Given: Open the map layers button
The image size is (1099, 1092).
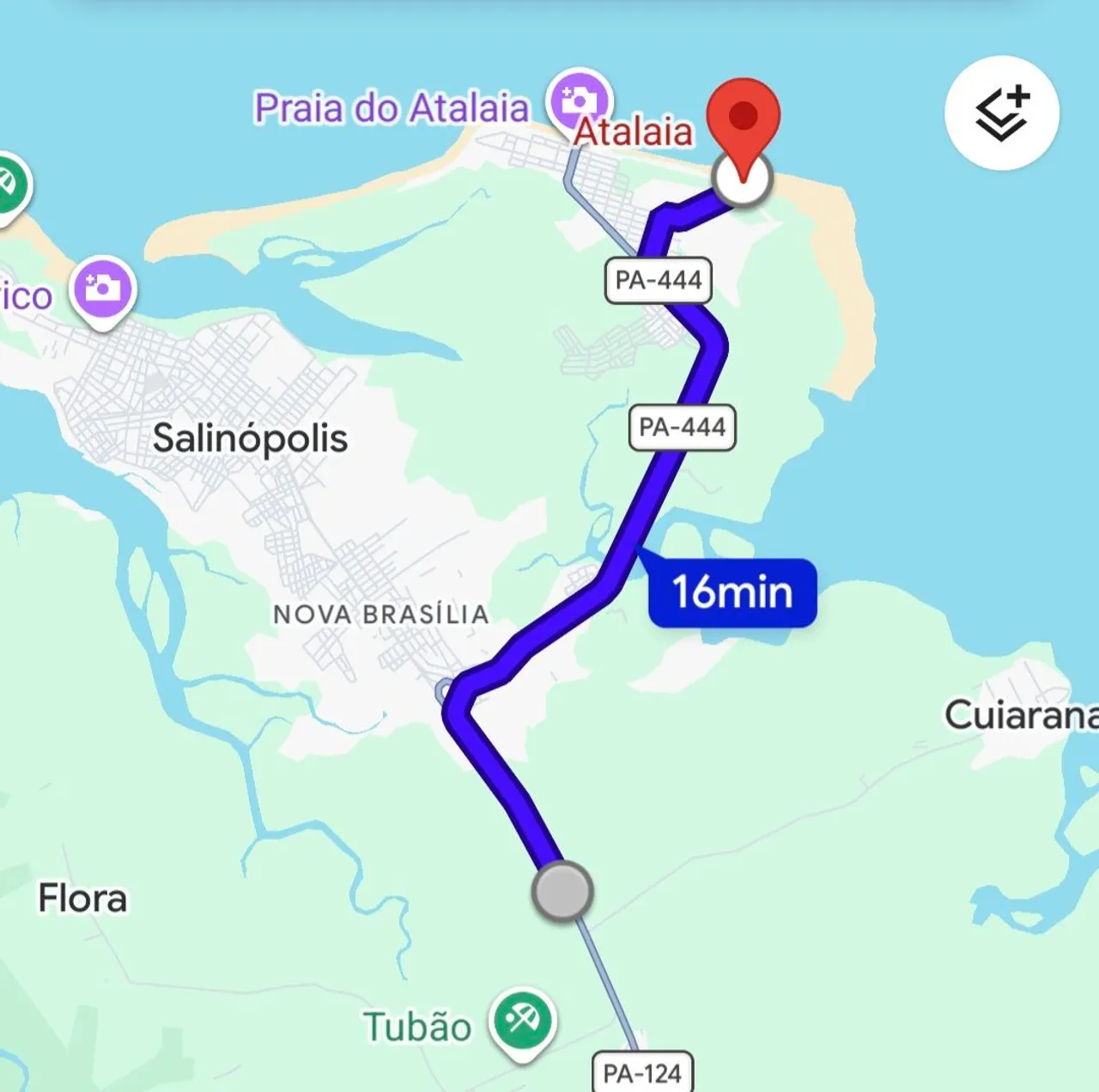Looking at the screenshot, I should (1001, 113).
